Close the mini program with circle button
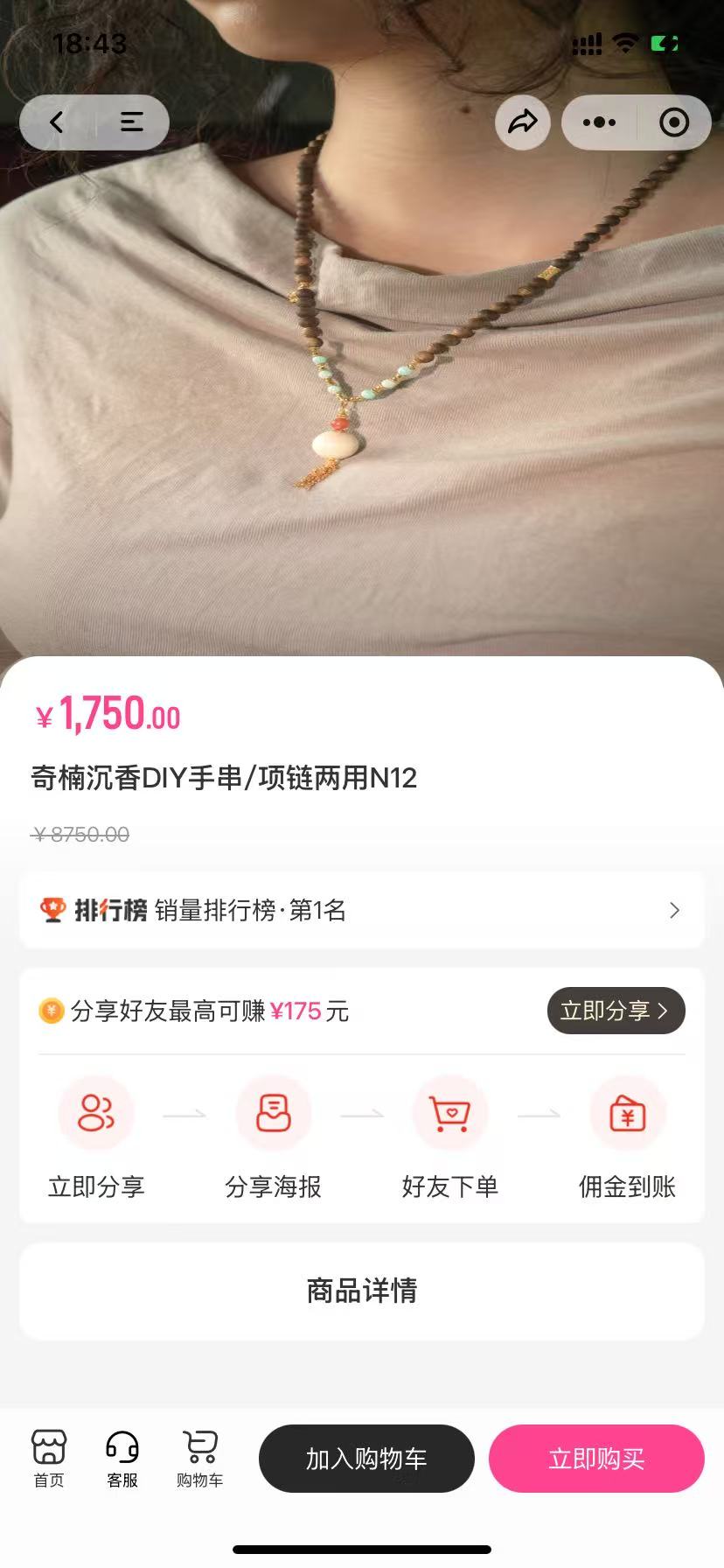The height and width of the screenshot is (1568, 724). point(673,122)
